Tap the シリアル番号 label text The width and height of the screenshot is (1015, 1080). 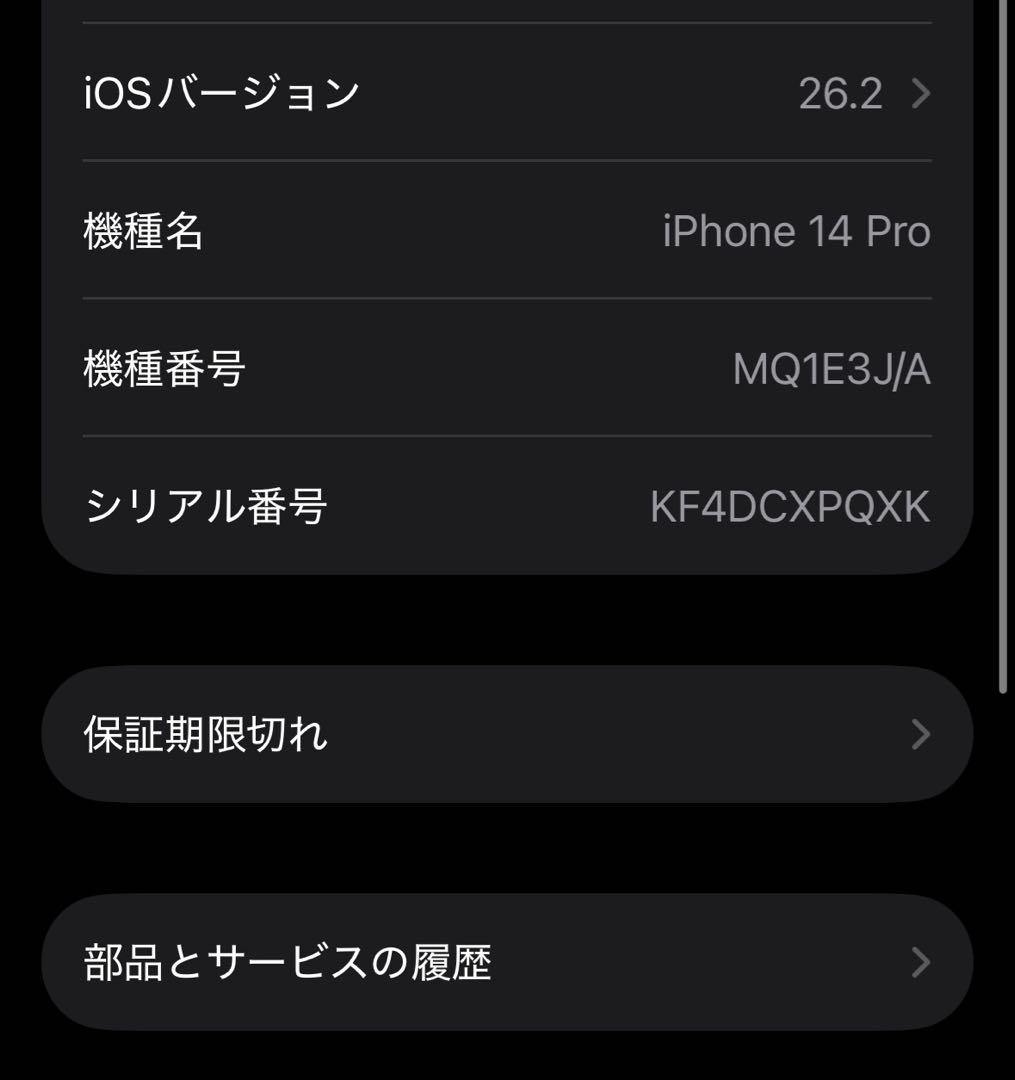[x=203, y=505]
